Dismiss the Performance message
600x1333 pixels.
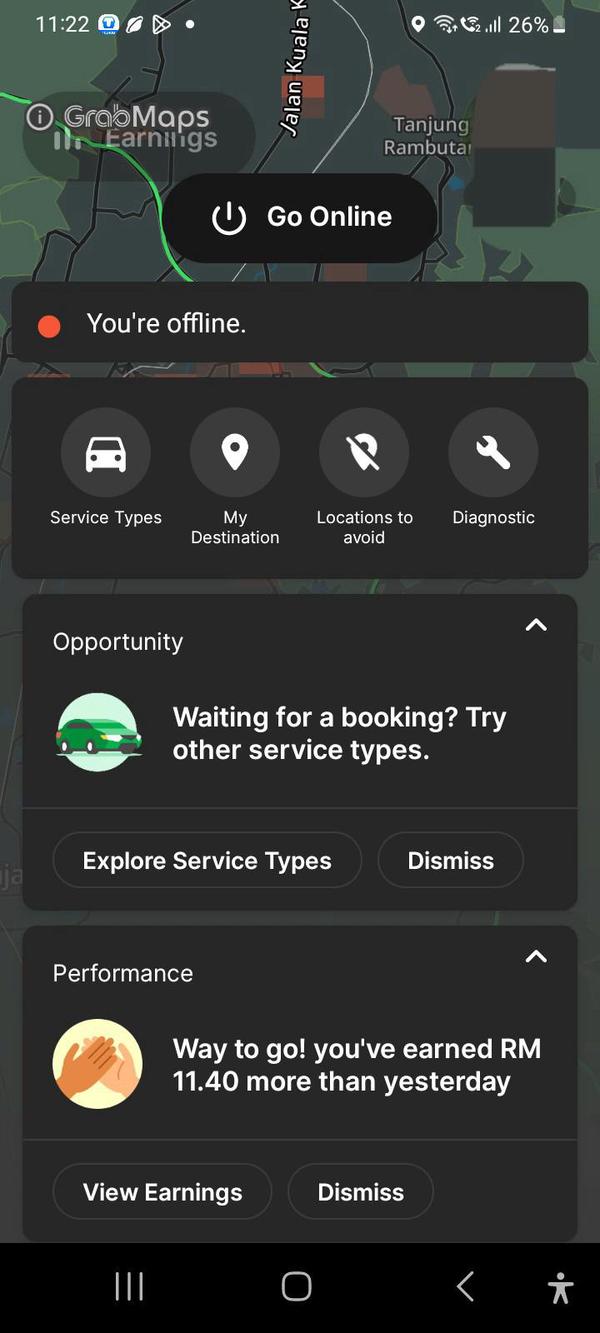pos(360,1192)
